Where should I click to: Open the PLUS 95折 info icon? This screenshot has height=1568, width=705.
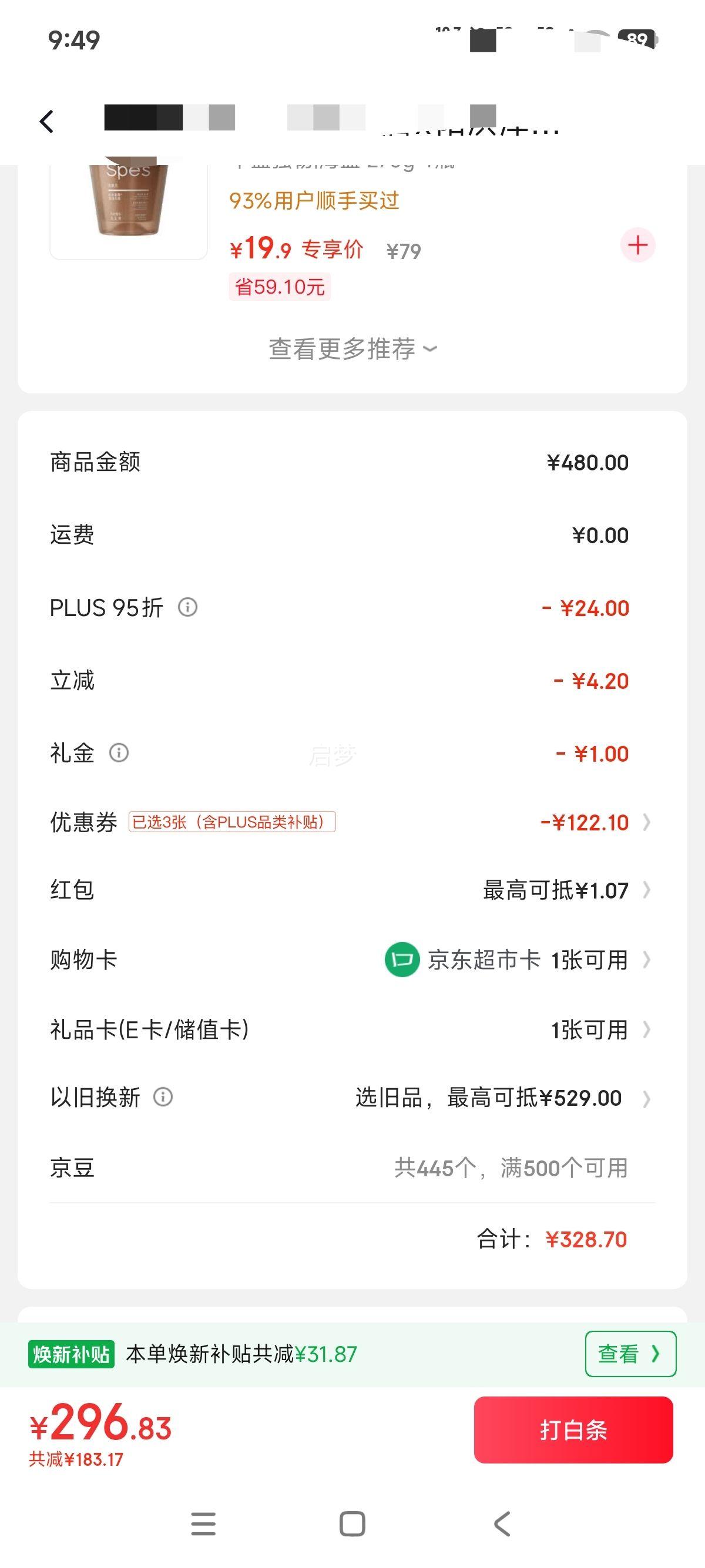pos(189,607)
